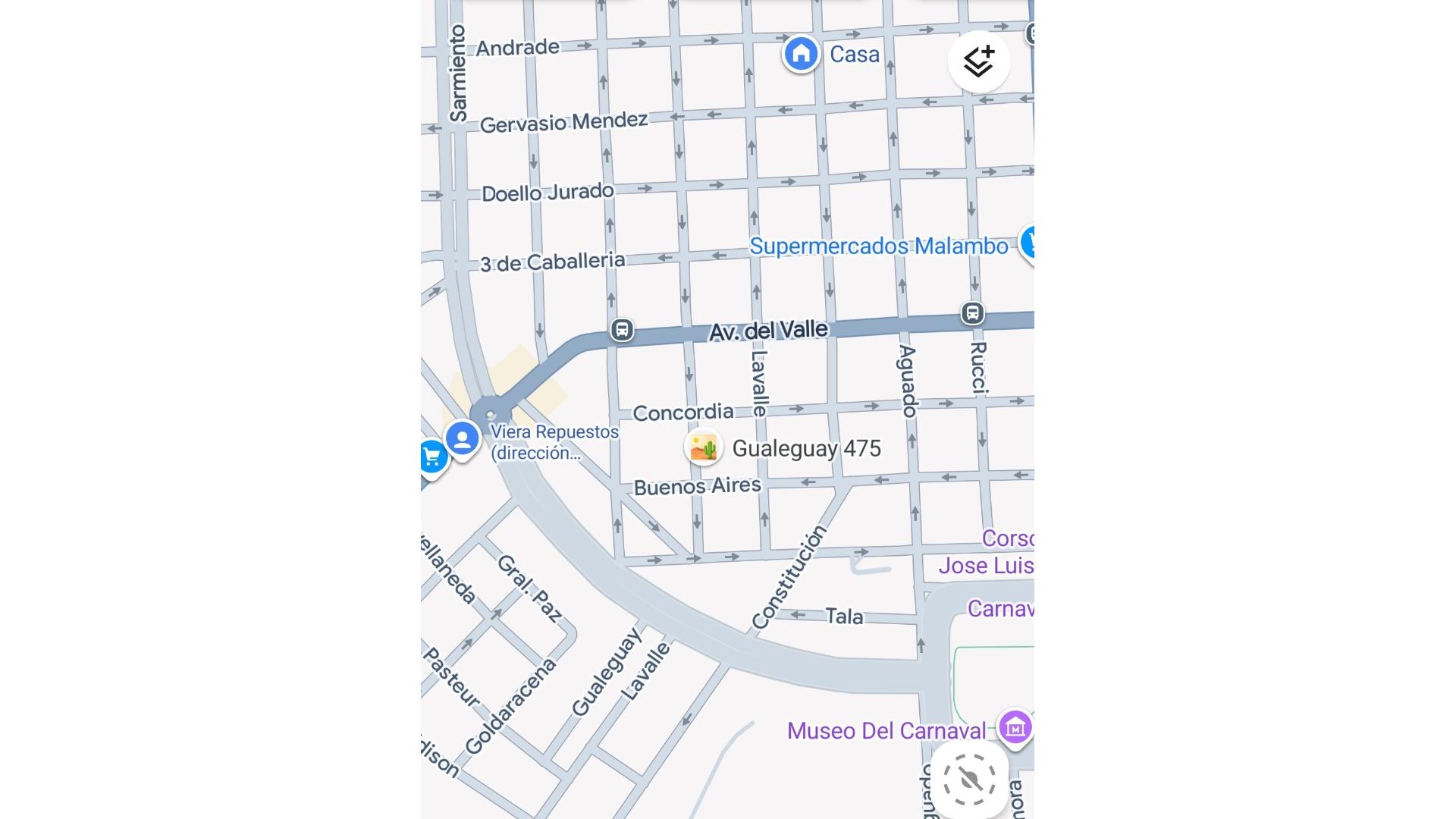Tap the shopping cart store pin

[x=432, y=457]
